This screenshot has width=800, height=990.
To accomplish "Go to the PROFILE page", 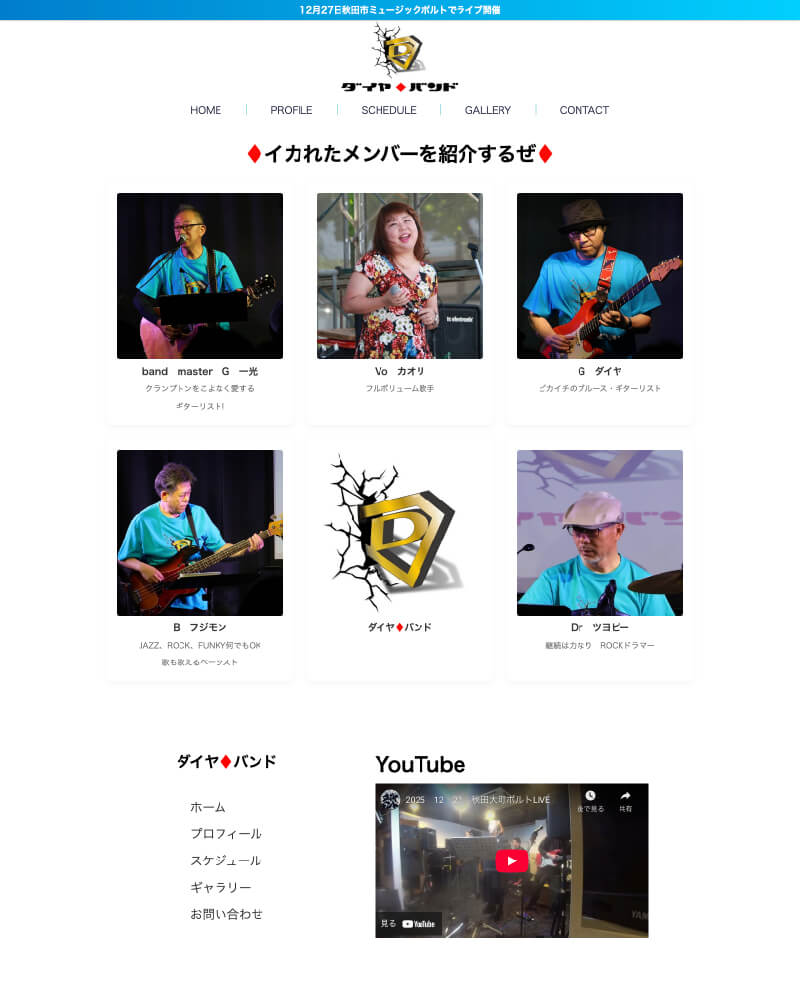I will [291, 110].
